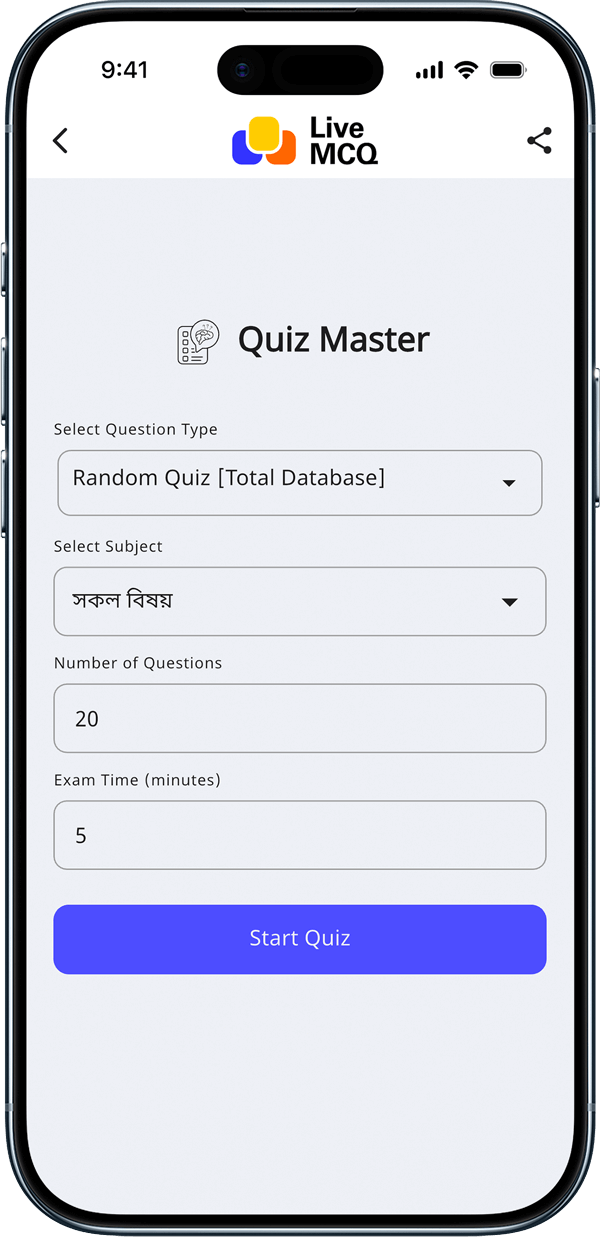Open the Select Subject dropdown
600x1238 pixels.
pos(300,601)
